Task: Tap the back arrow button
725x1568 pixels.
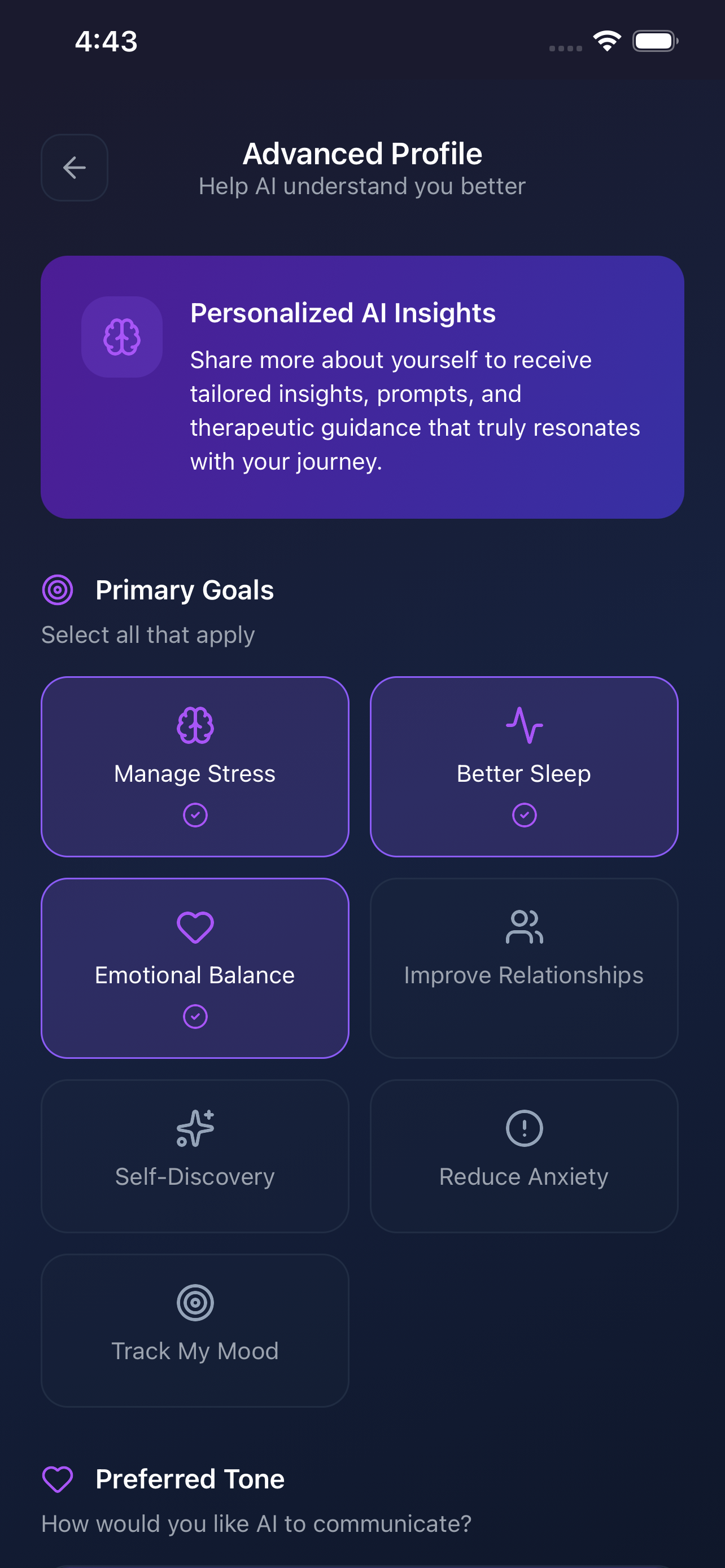Action: (x=73, y=168)
